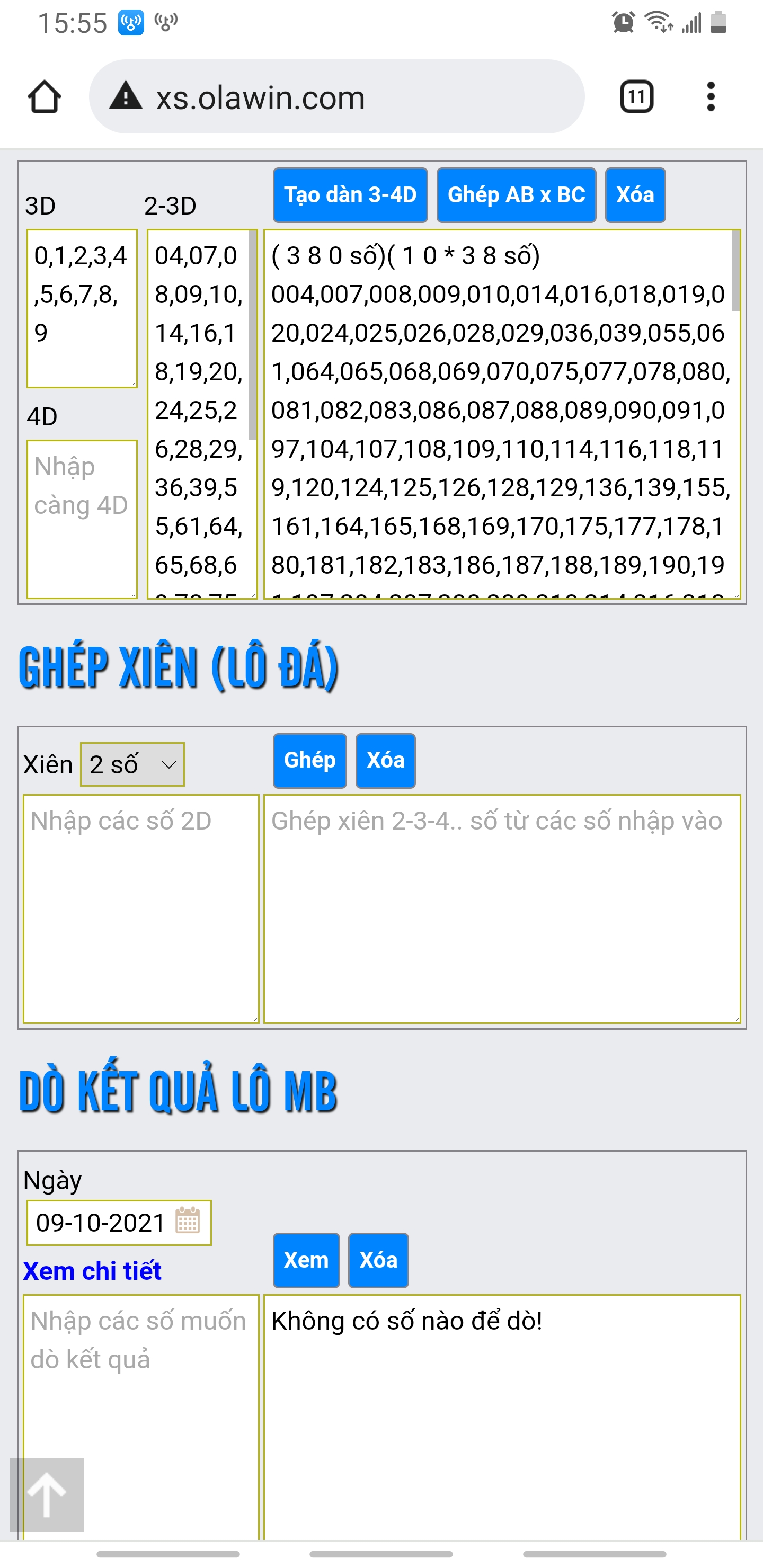
Task: Jump back to top with the arrow button
Action: [x=46, y=1494]
